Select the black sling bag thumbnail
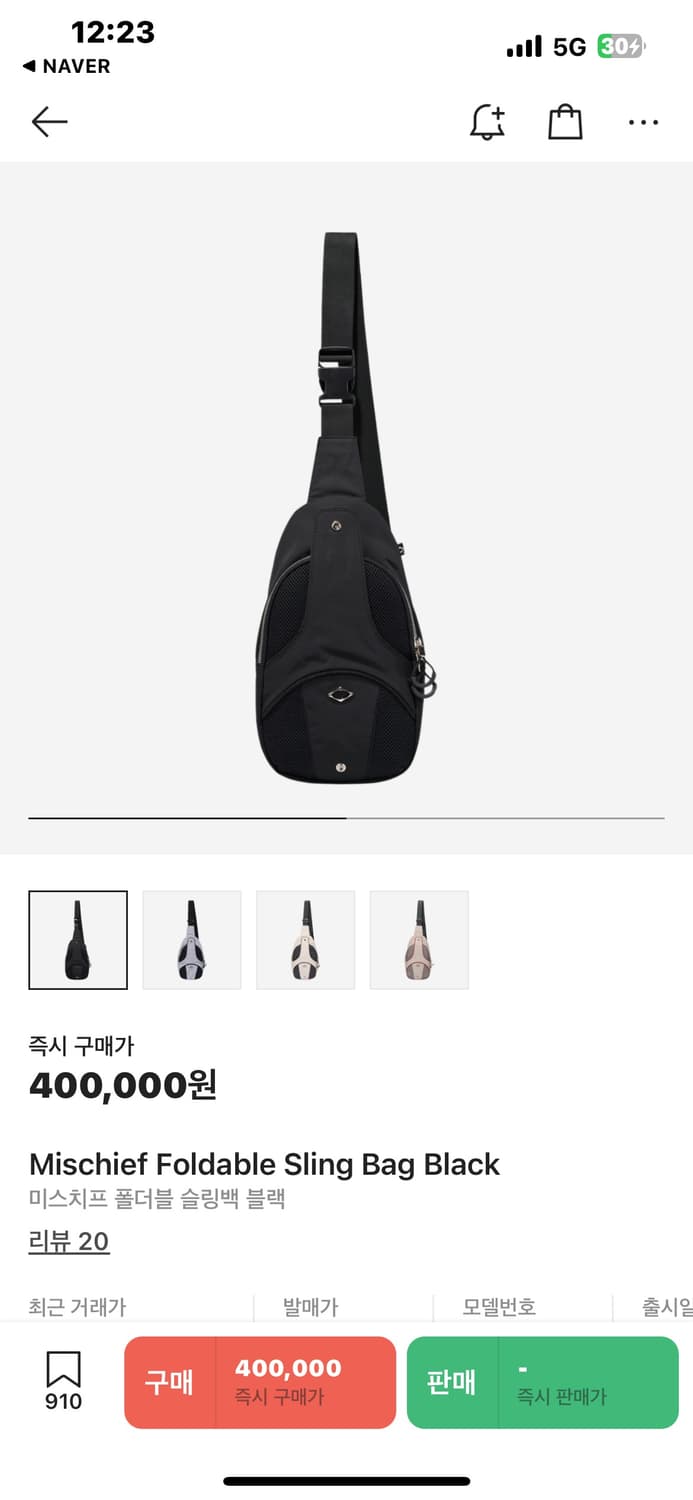Screen dimensions: 693x1500 pyautogui.click(x=78, y=940)
